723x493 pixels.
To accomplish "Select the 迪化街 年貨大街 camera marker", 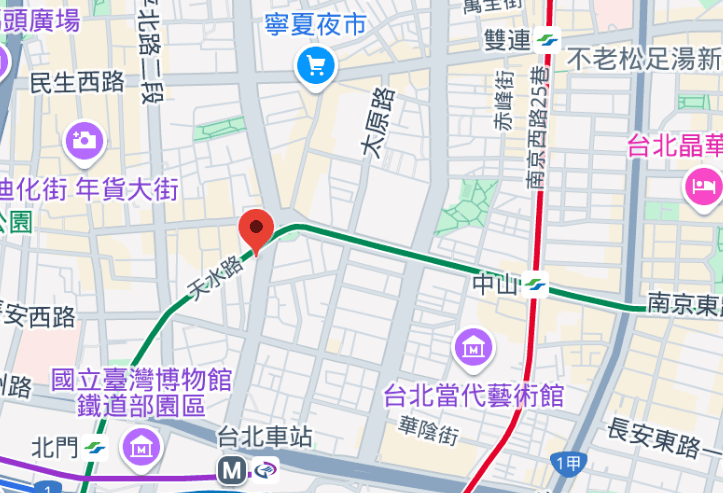I will (84, 141).
